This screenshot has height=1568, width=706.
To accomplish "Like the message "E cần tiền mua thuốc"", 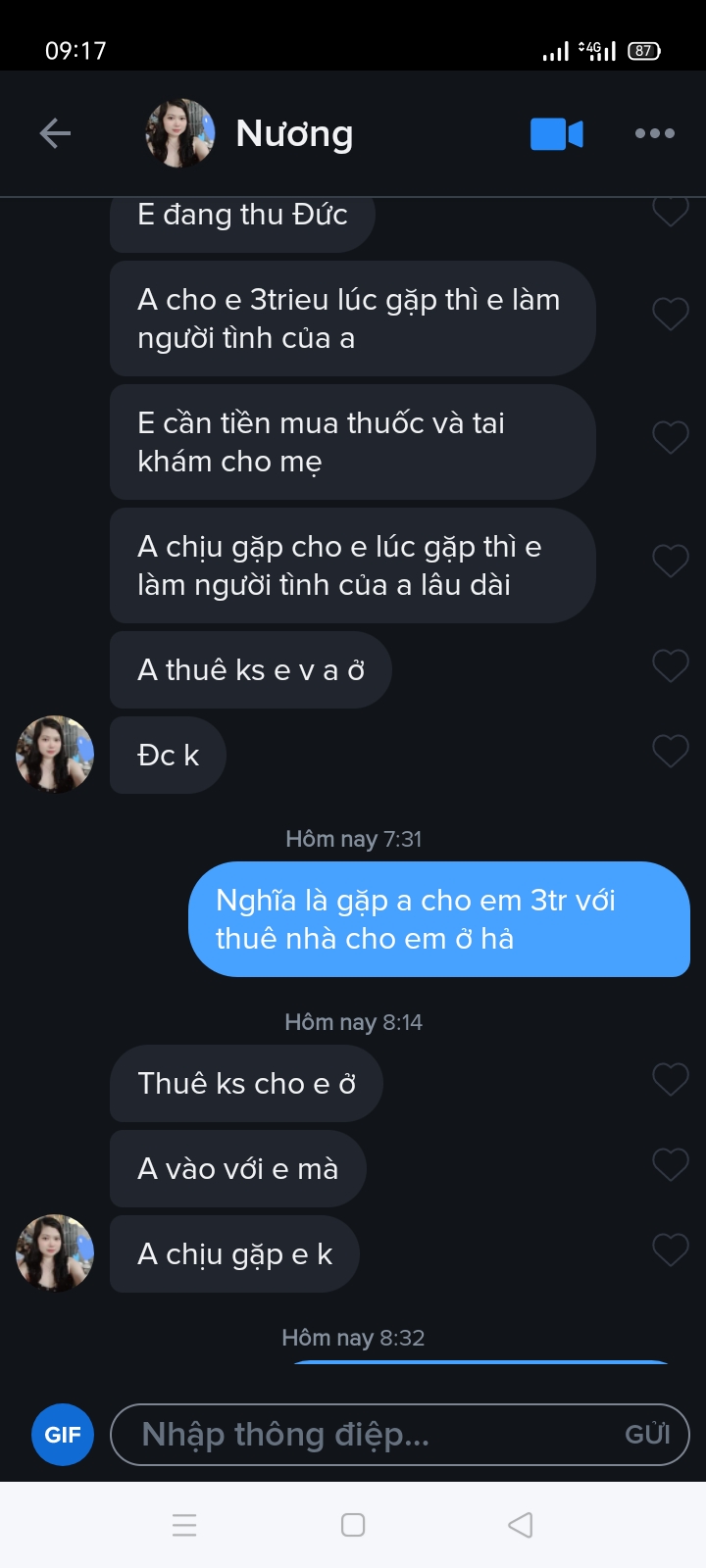I will (x=671, y=437).
